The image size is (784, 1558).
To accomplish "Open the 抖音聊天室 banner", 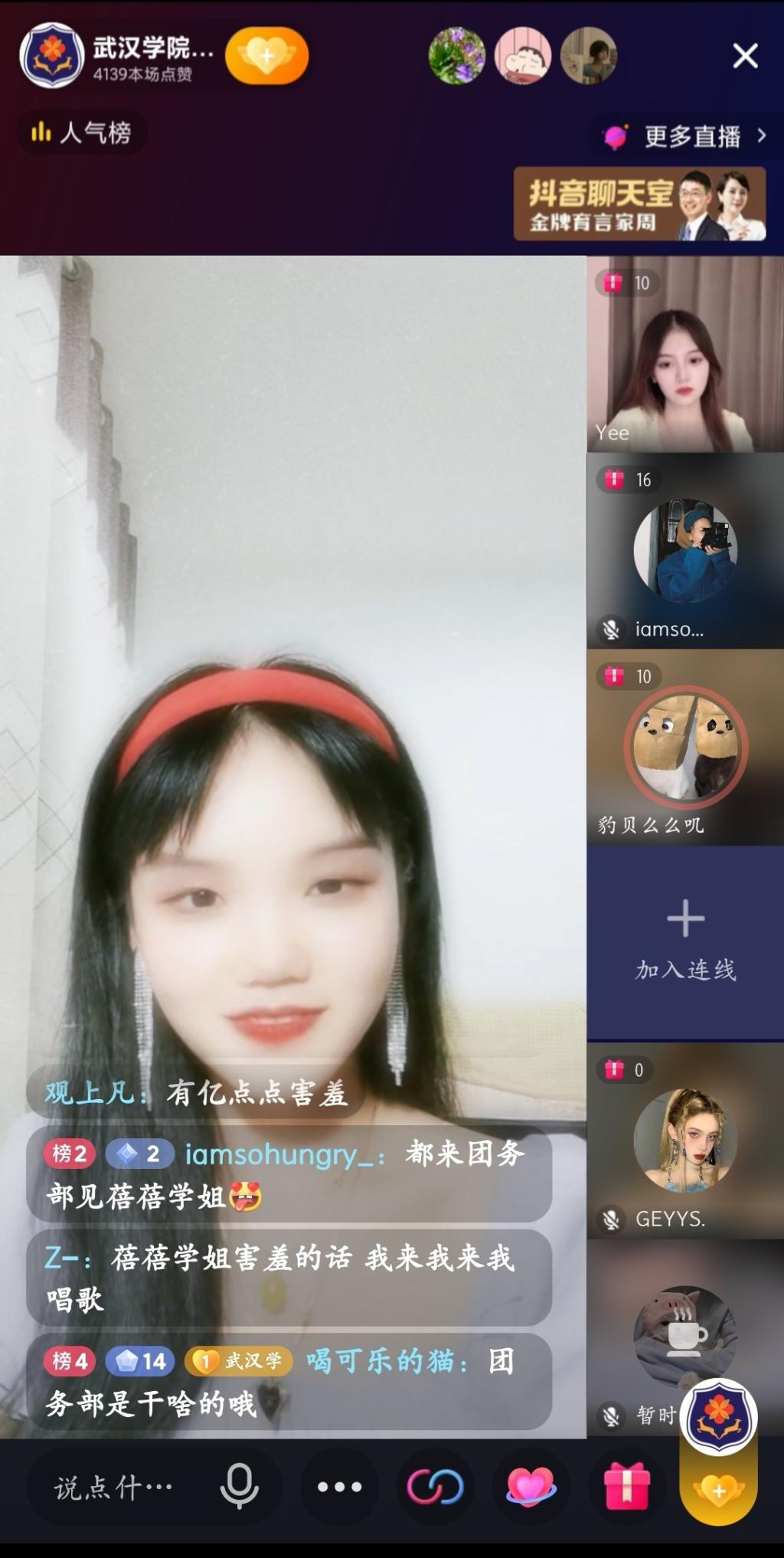I will [639, 204].
